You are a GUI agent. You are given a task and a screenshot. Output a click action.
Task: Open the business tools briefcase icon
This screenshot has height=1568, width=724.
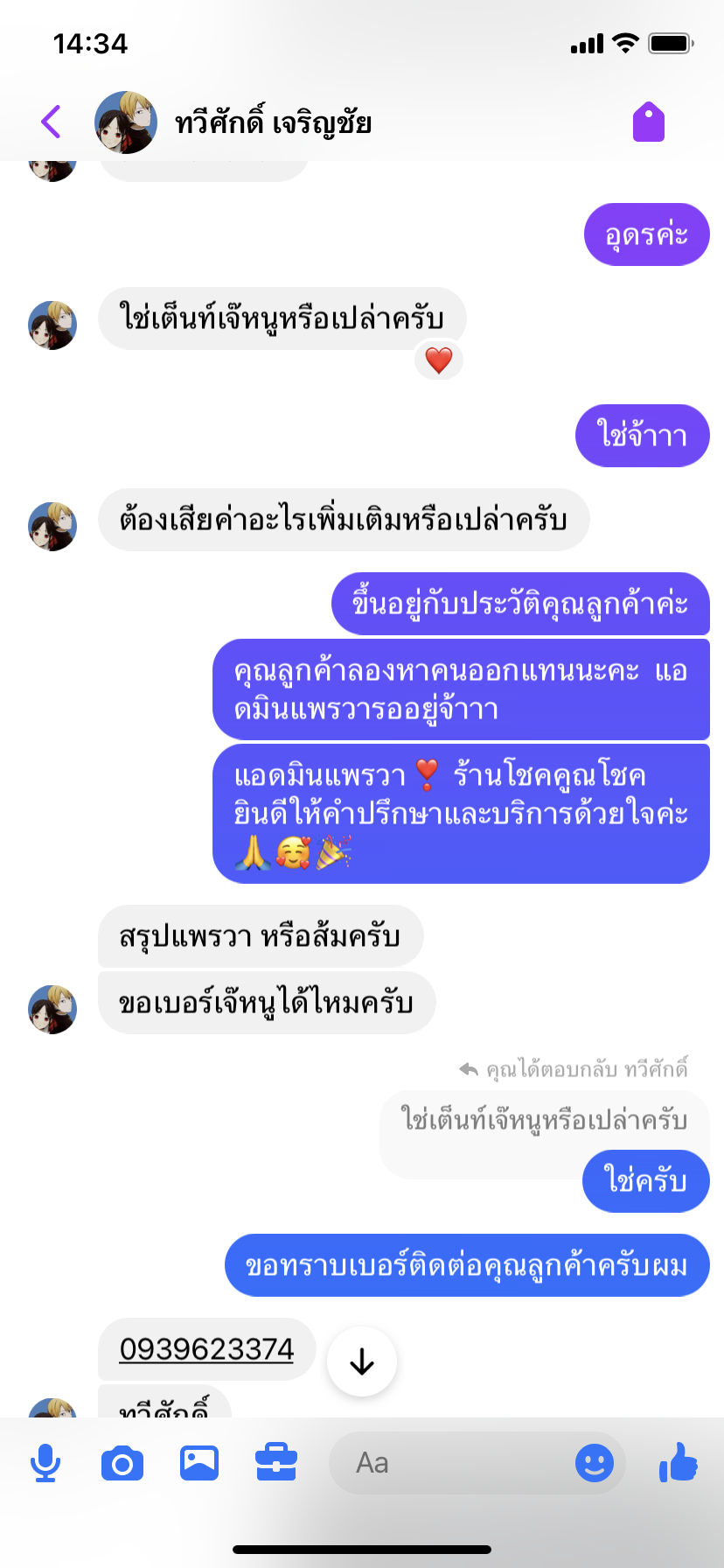(276, 1463)
